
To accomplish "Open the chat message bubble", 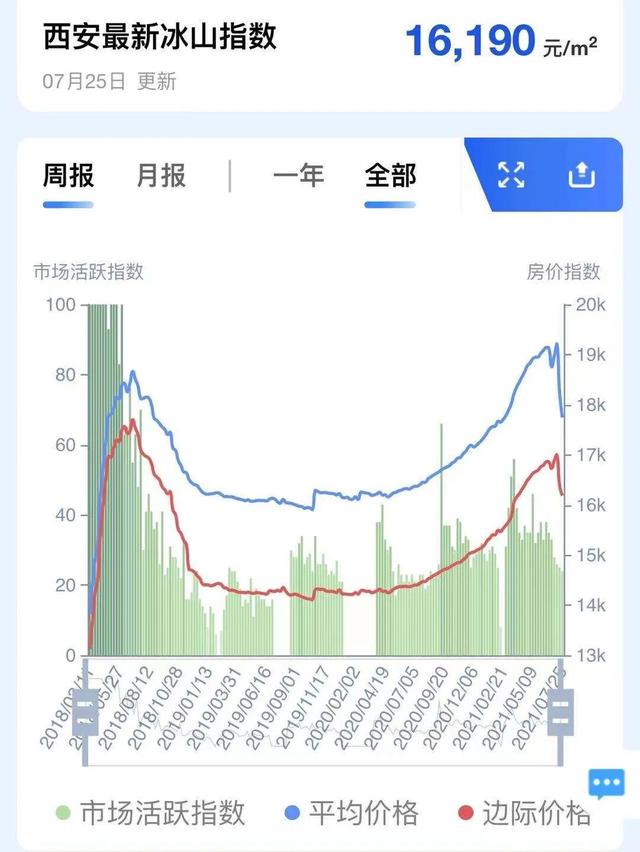I will tap(606, 783).
